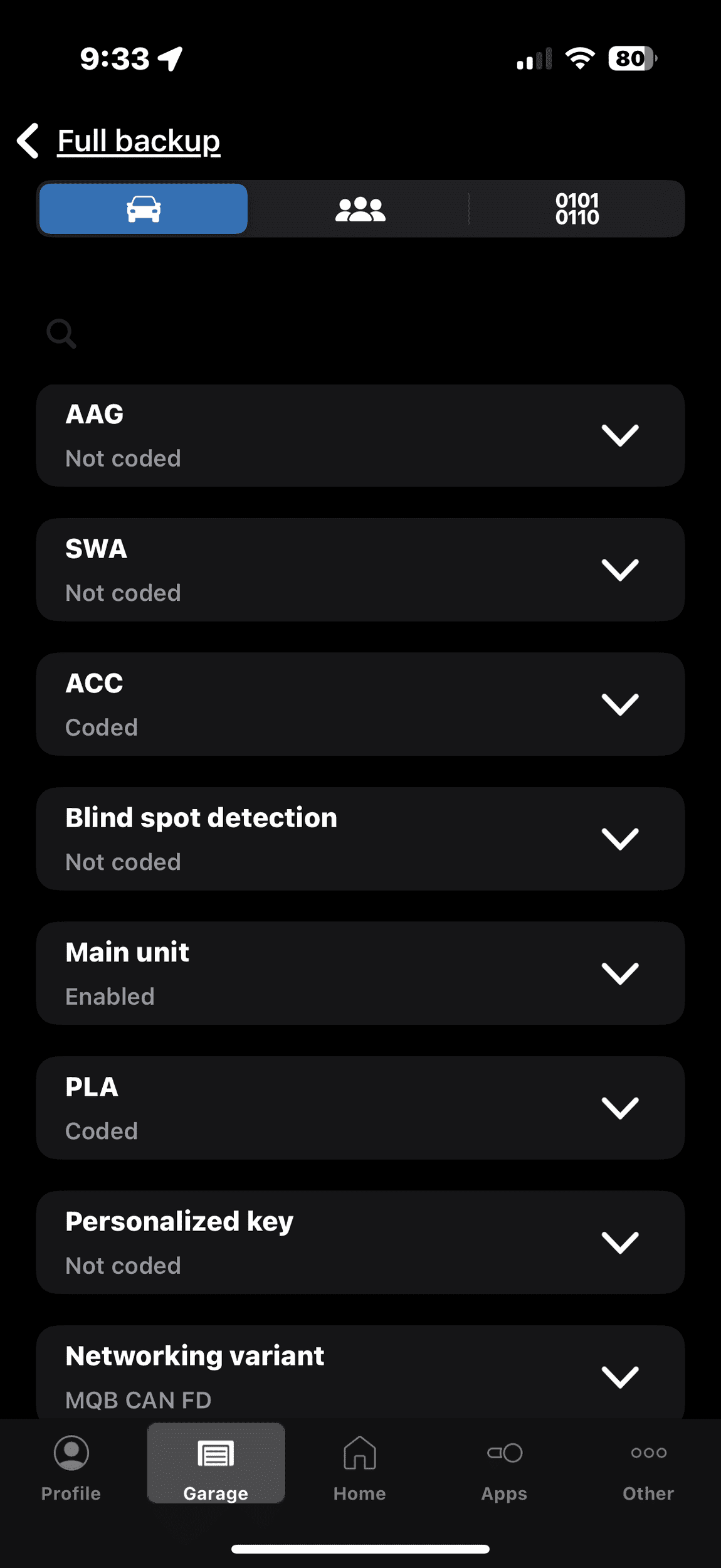Go back using the arrow icon
This screenshot has width=721, height=1568.
click(x=29, y=140)
